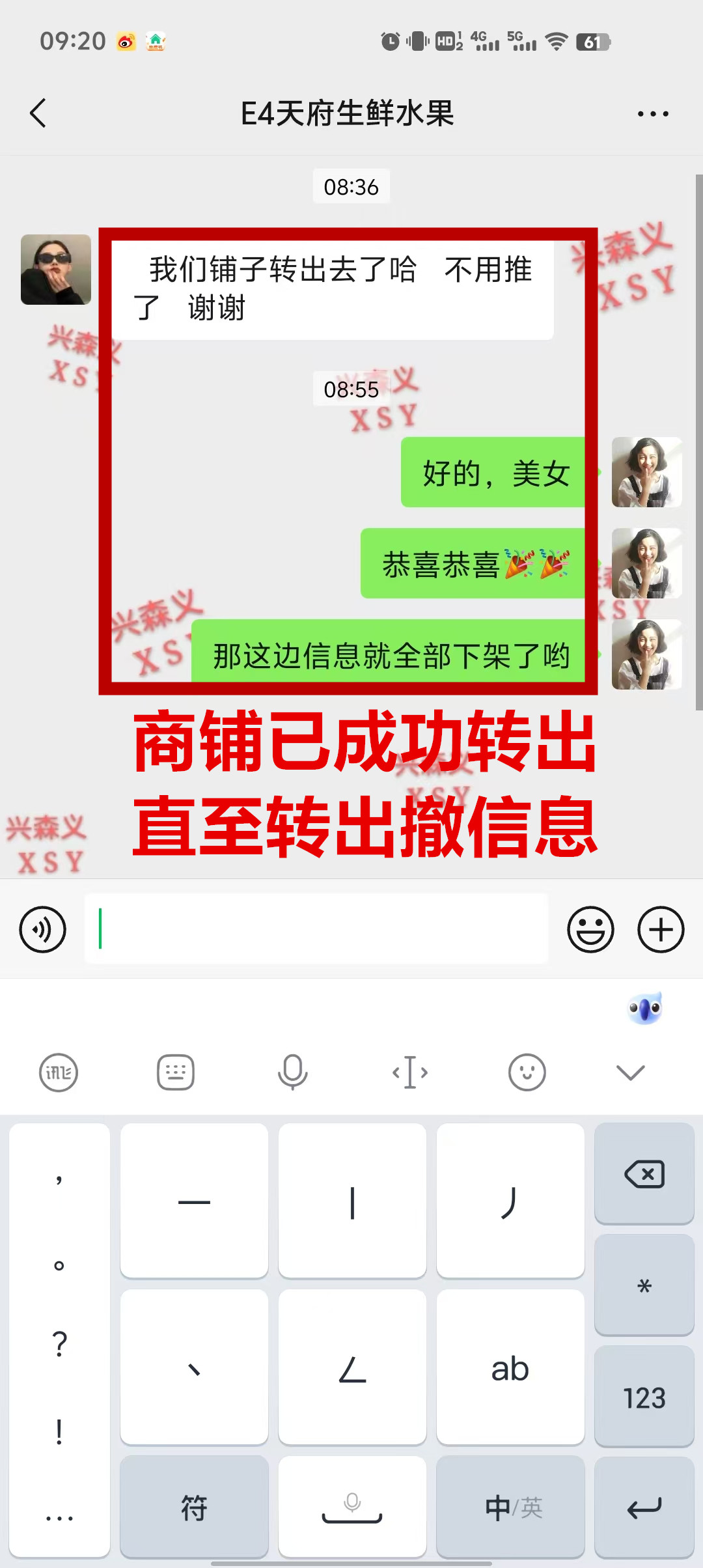The width and height of the screenshot is (703, 1568).
Task: Open the iFlytek keyboard settings menu
Action: pyautogui.click(x=59, y=1072)
